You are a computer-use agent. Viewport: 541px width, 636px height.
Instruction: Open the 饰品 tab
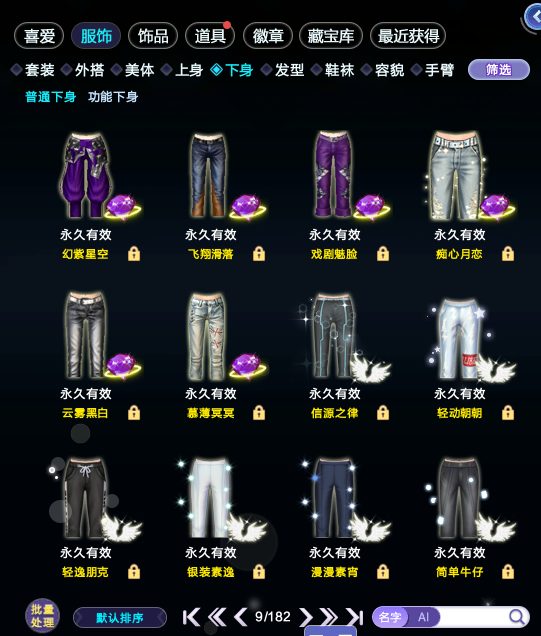click(153, 36)
